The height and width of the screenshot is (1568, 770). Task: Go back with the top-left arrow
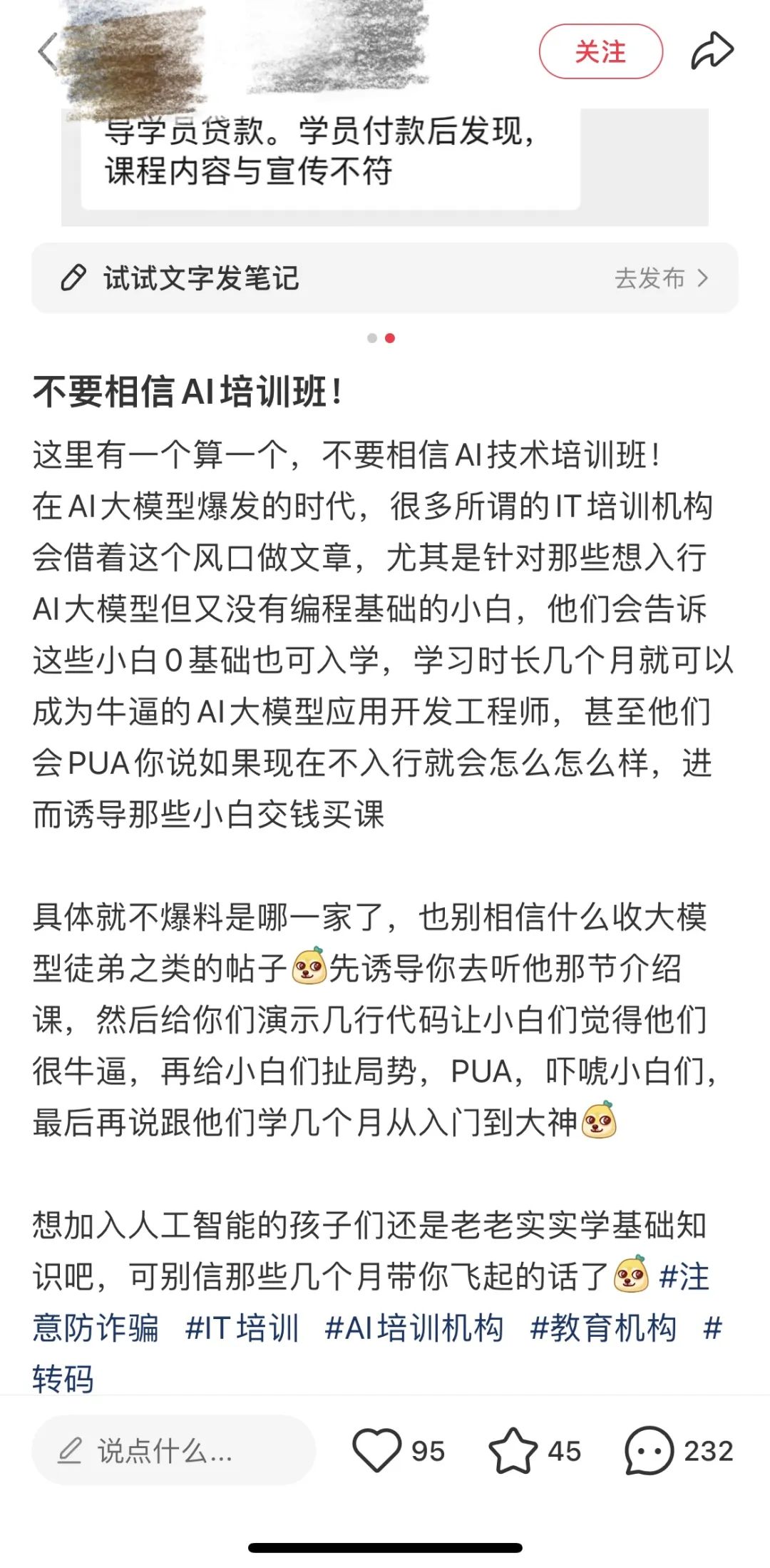[47, 51]
